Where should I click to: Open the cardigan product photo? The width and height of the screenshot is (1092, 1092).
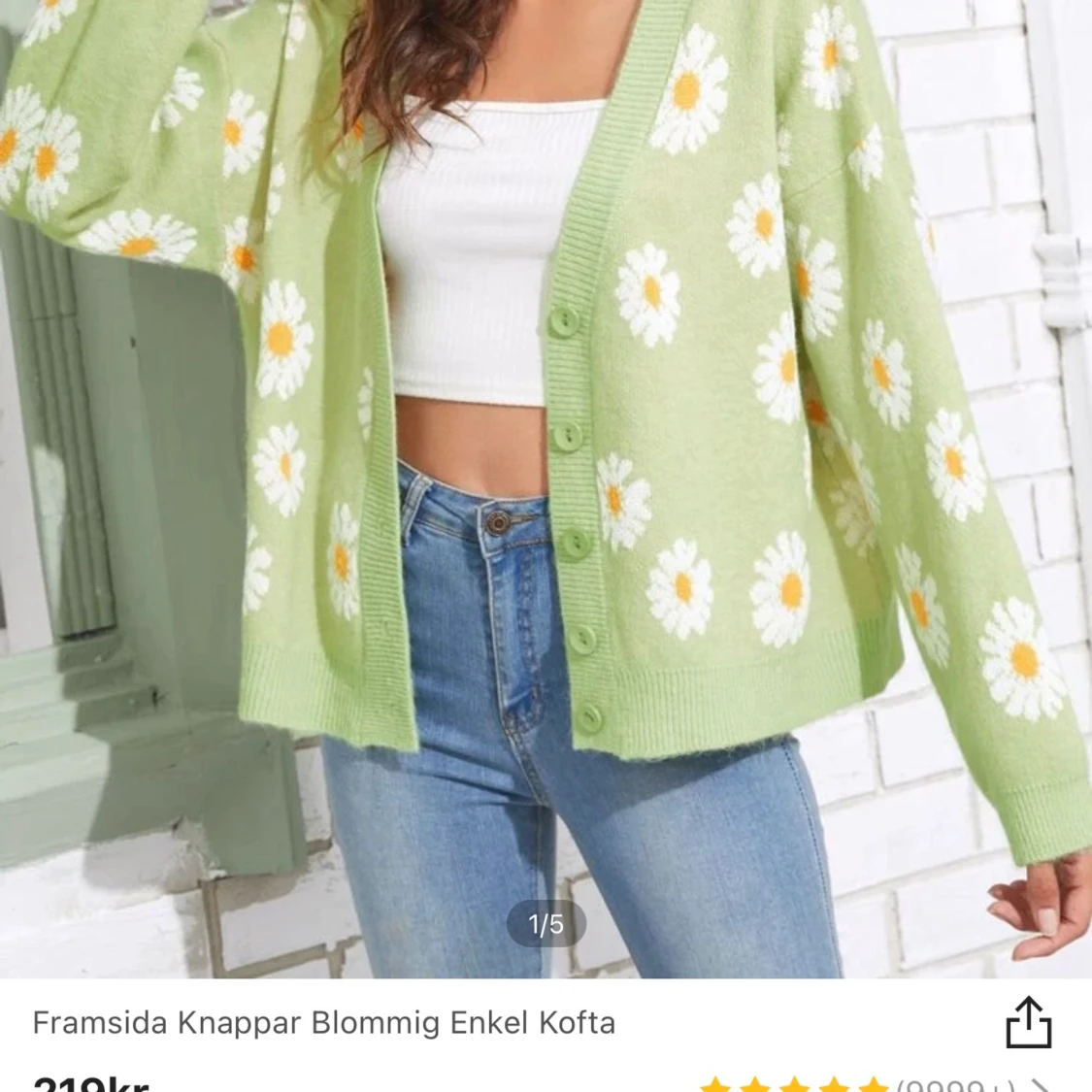pyautogui.click(x=546, y=485)
